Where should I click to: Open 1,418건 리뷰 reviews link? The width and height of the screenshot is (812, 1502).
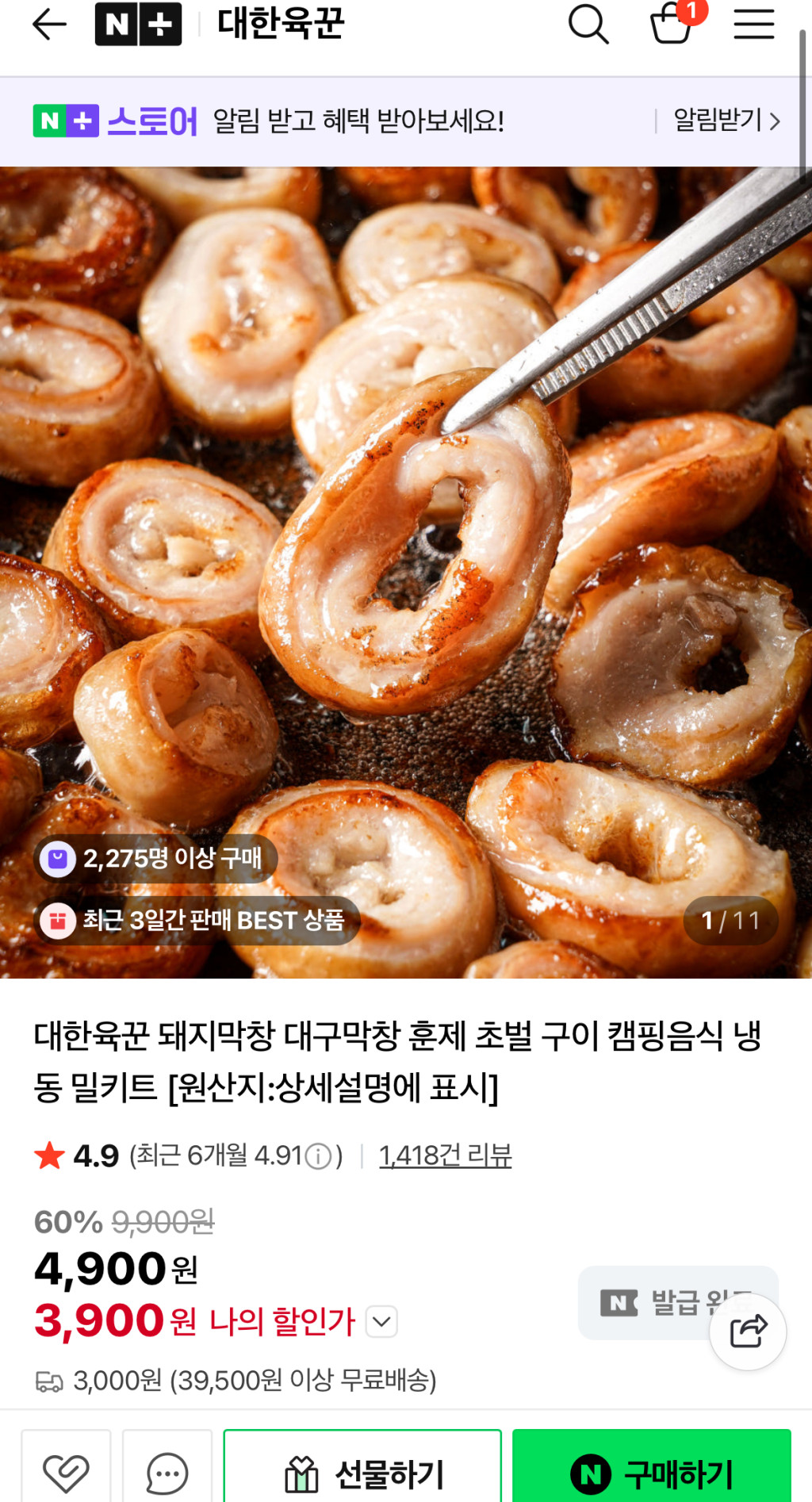click(x=447, y=1156)
